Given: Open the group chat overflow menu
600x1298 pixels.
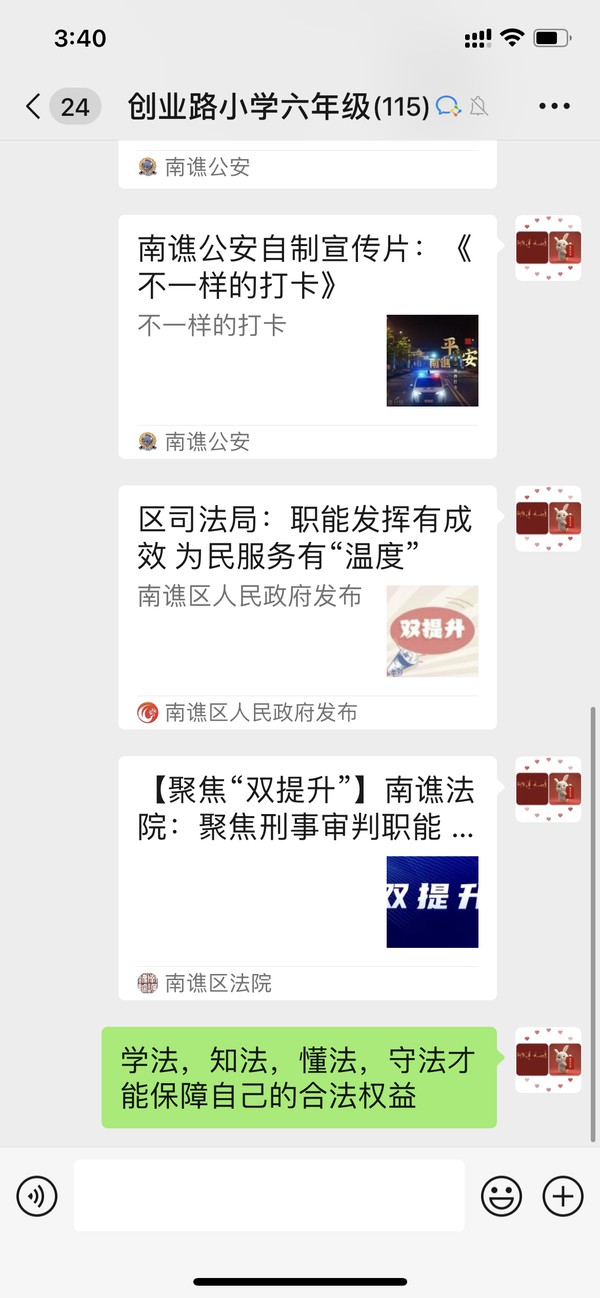Looking at the screenshot, I should click(554, 107).
